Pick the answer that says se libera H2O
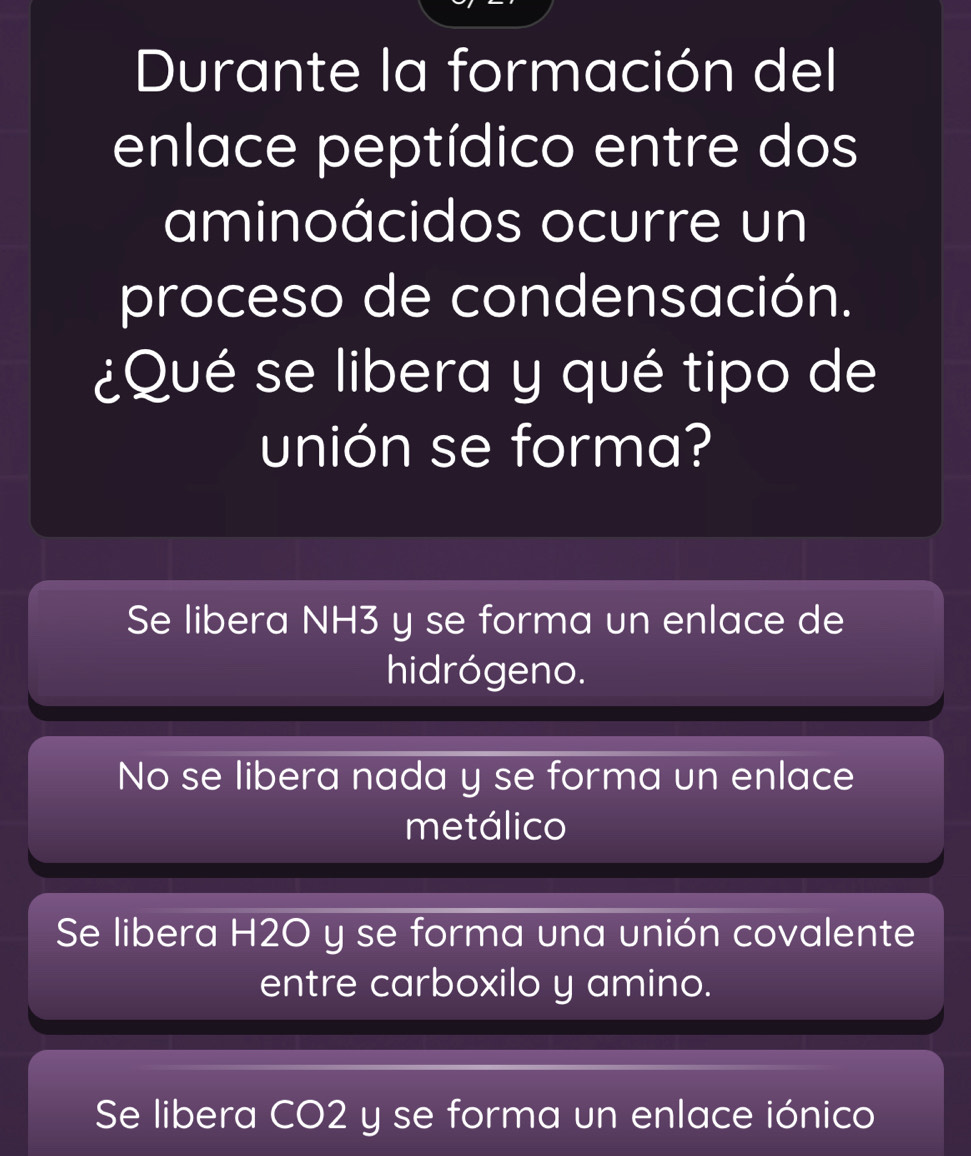971x1156 pixels. coord(485,957)
